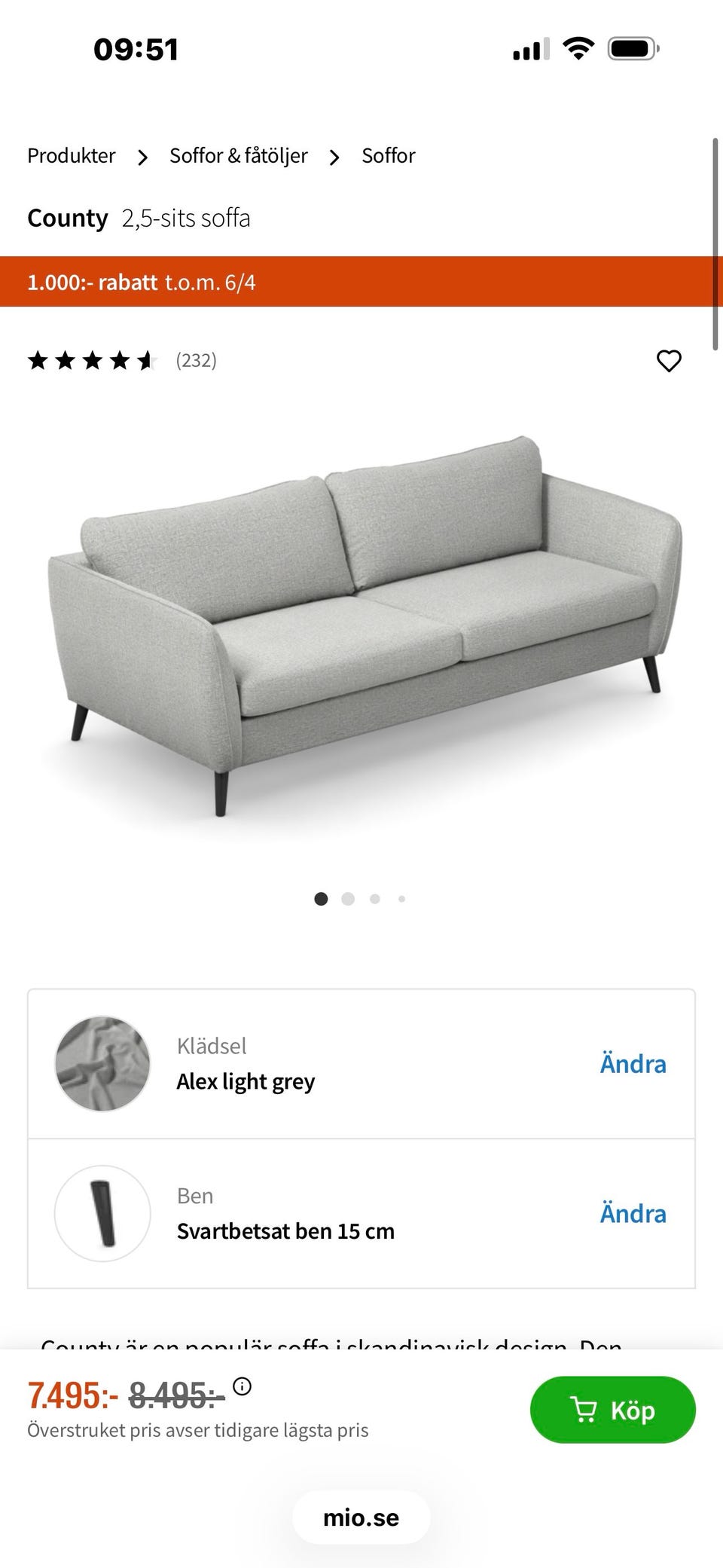Select the second carousel dot
Screen dimensions: 723x1568
[x=348, y=899]
